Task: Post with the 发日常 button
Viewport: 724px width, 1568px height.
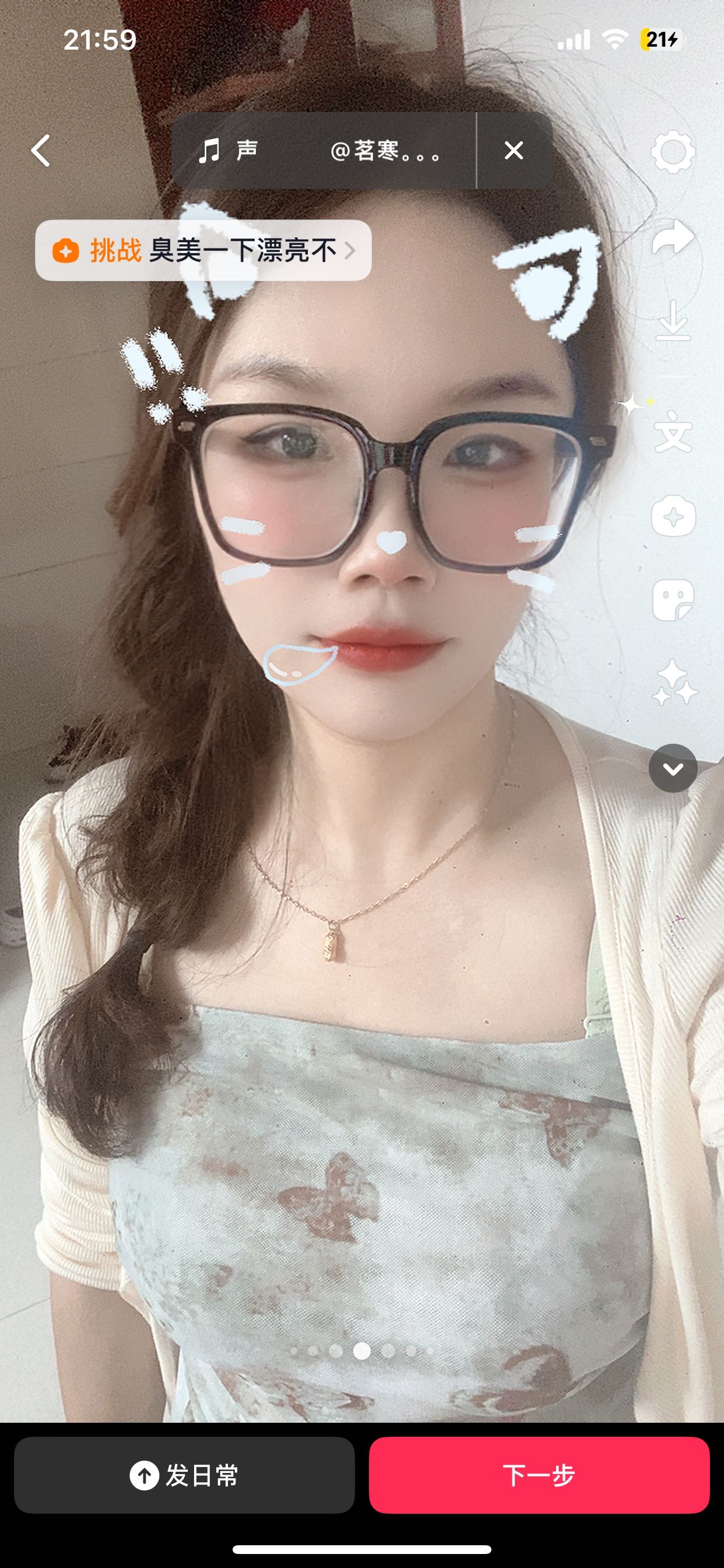Action: click(x=184, y=1475)
